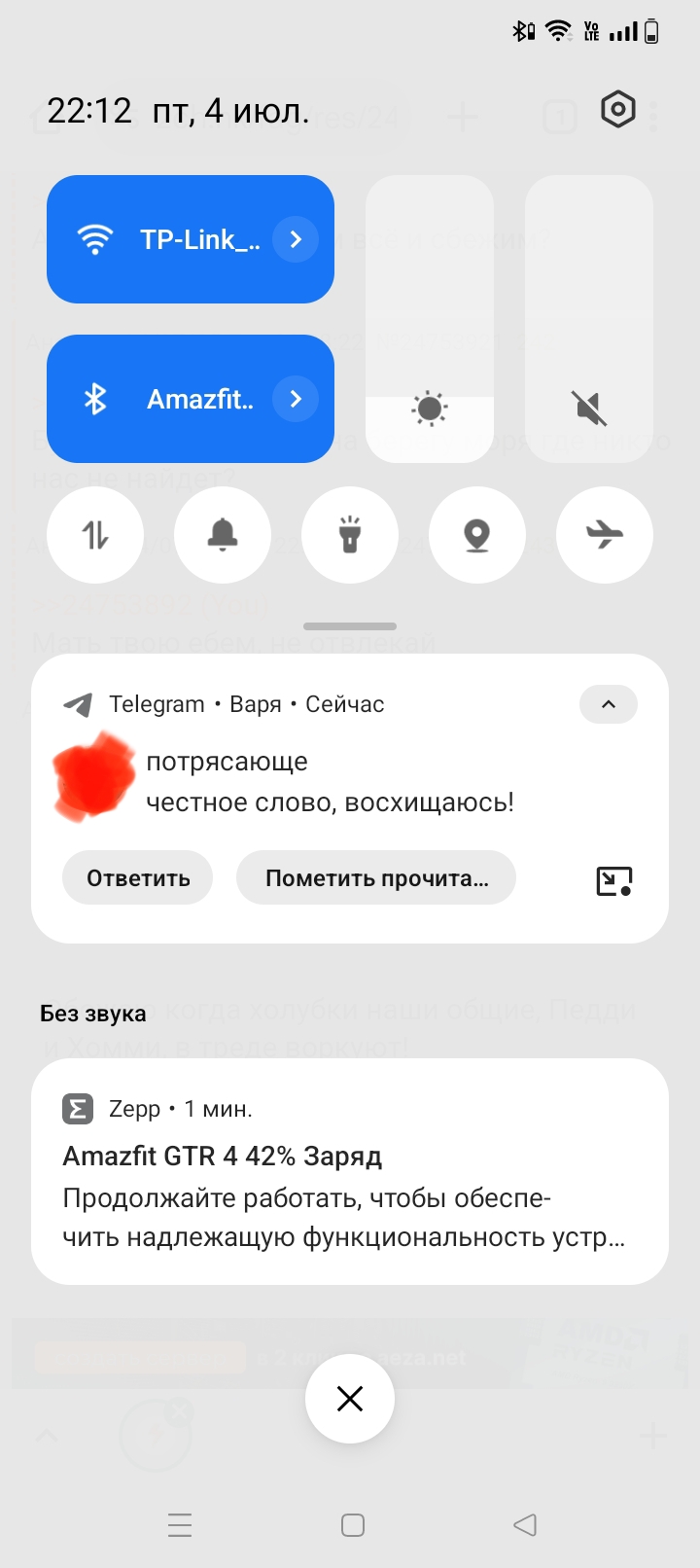Go to home screen
The width and height of the screenshot is (700, 1568).
[353, 1524]
